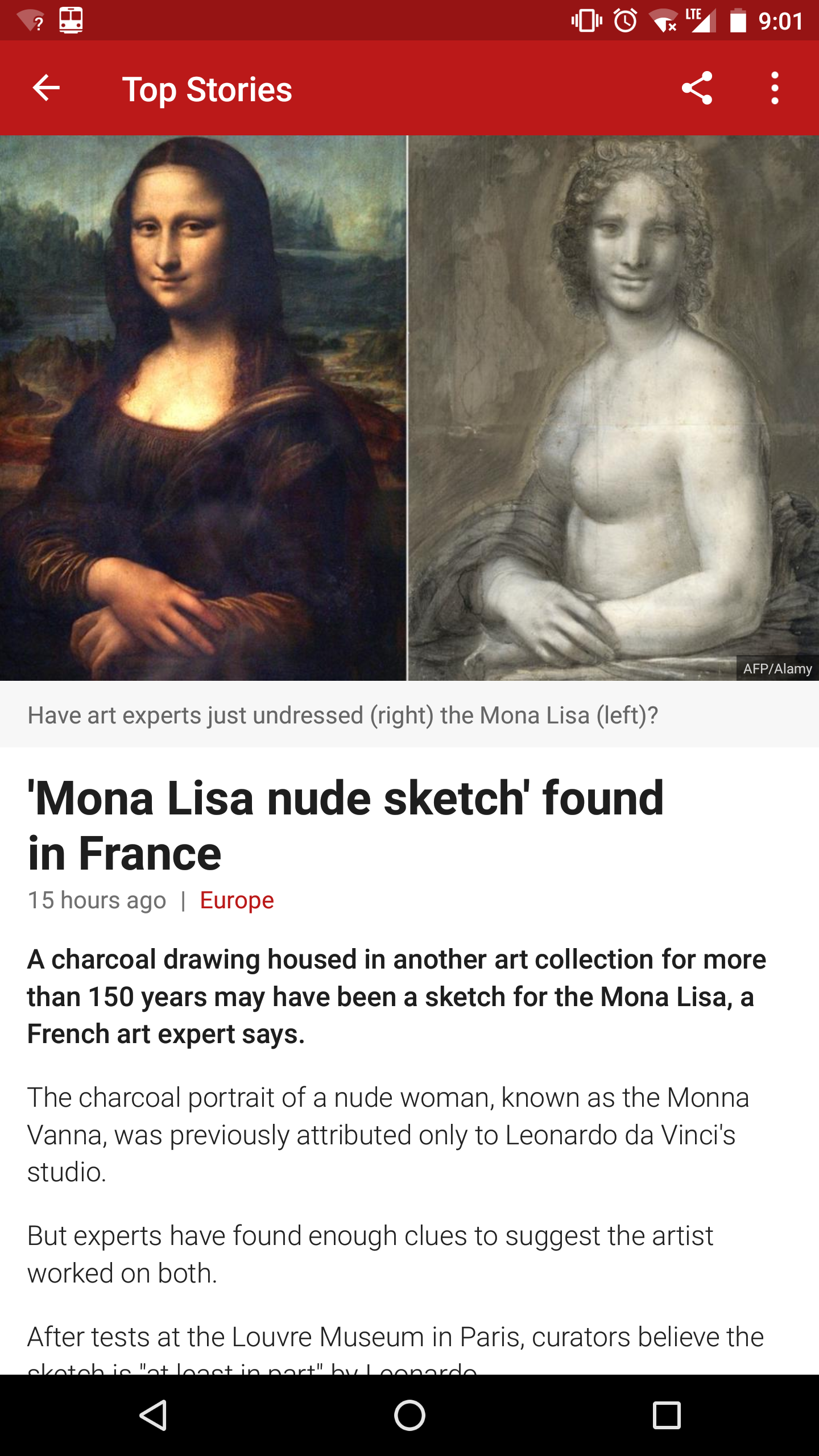Open the three-dot overflow menu
Image resolution: width=819 pixels, height=1456 pixels.
coord(775,88)
